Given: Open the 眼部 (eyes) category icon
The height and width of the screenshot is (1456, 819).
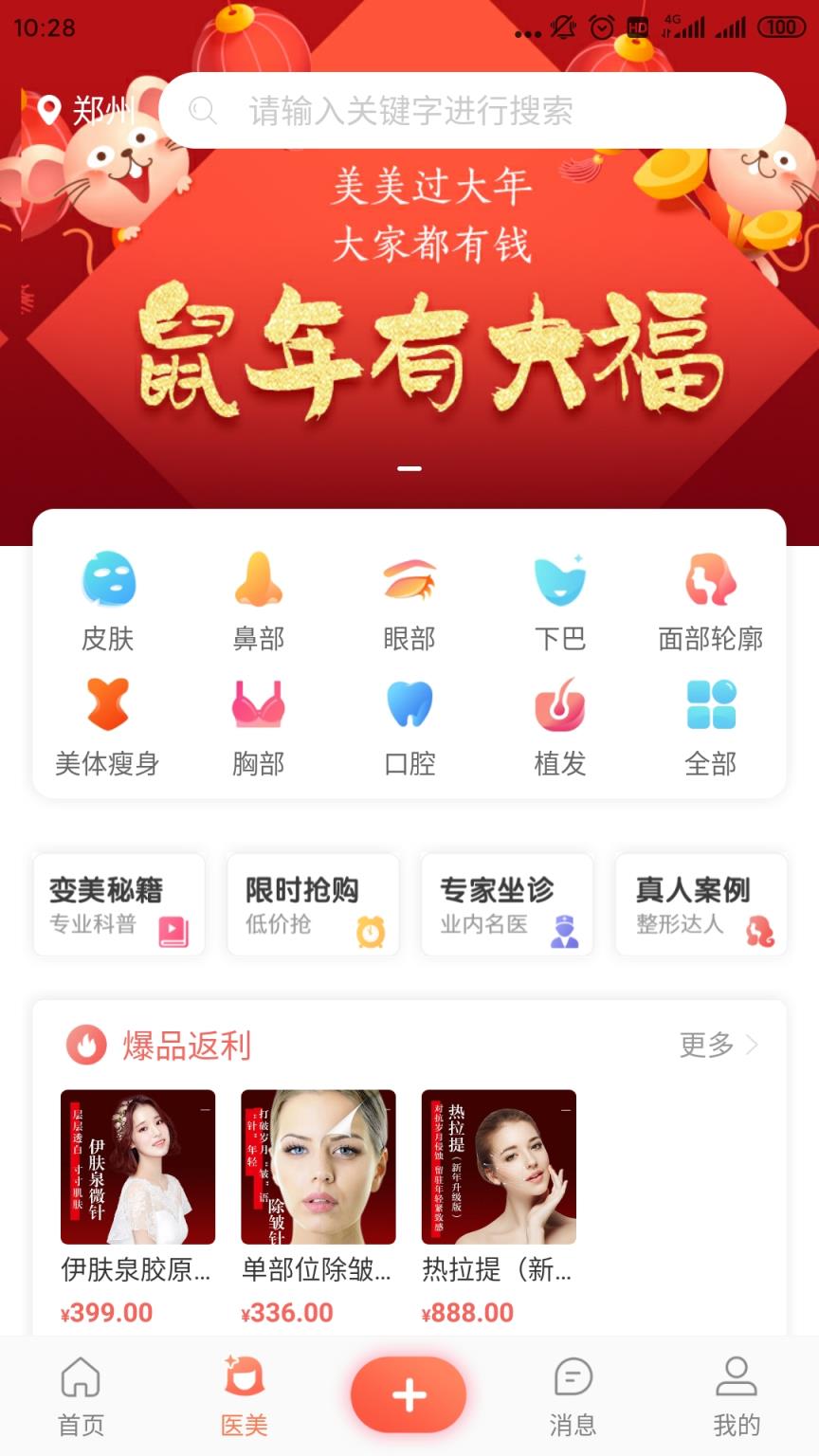Looking at the screenshot, I should (410, 581).
